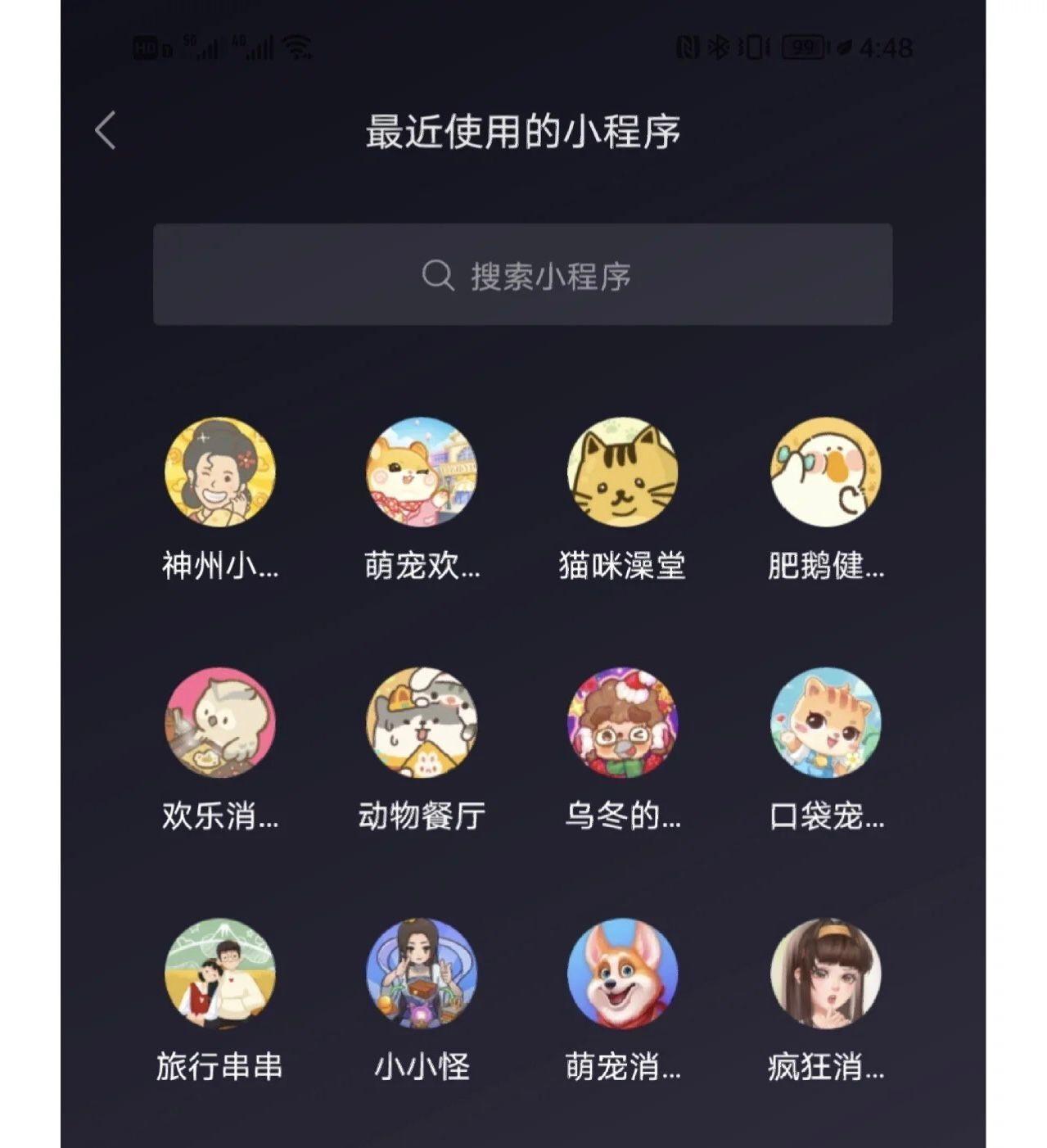Go back using the top-left arrow
Image resolution: width=1047 pixels, height=1148 pixels.
106,131
